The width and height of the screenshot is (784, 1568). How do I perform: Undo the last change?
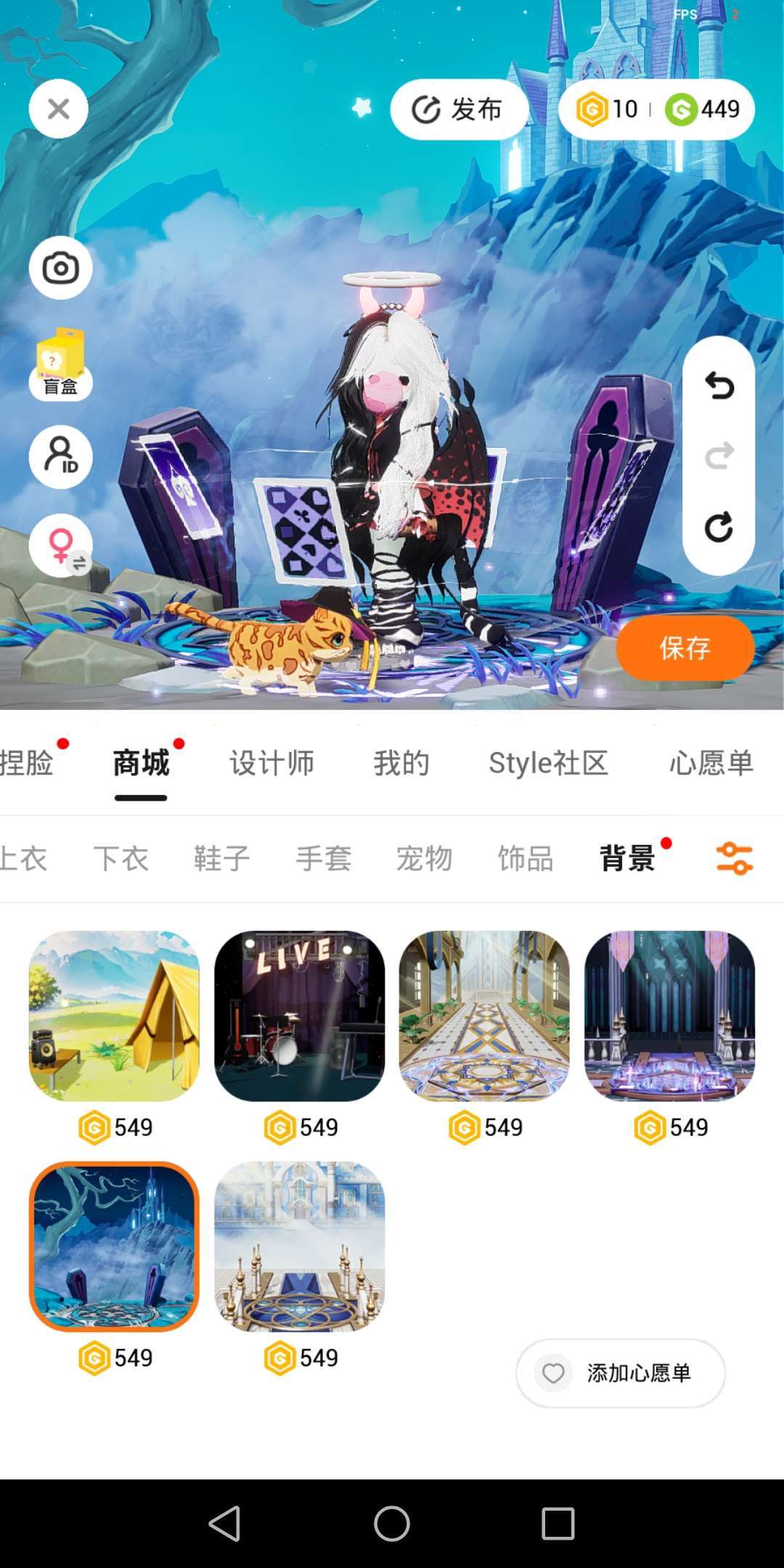coord(719,385)
